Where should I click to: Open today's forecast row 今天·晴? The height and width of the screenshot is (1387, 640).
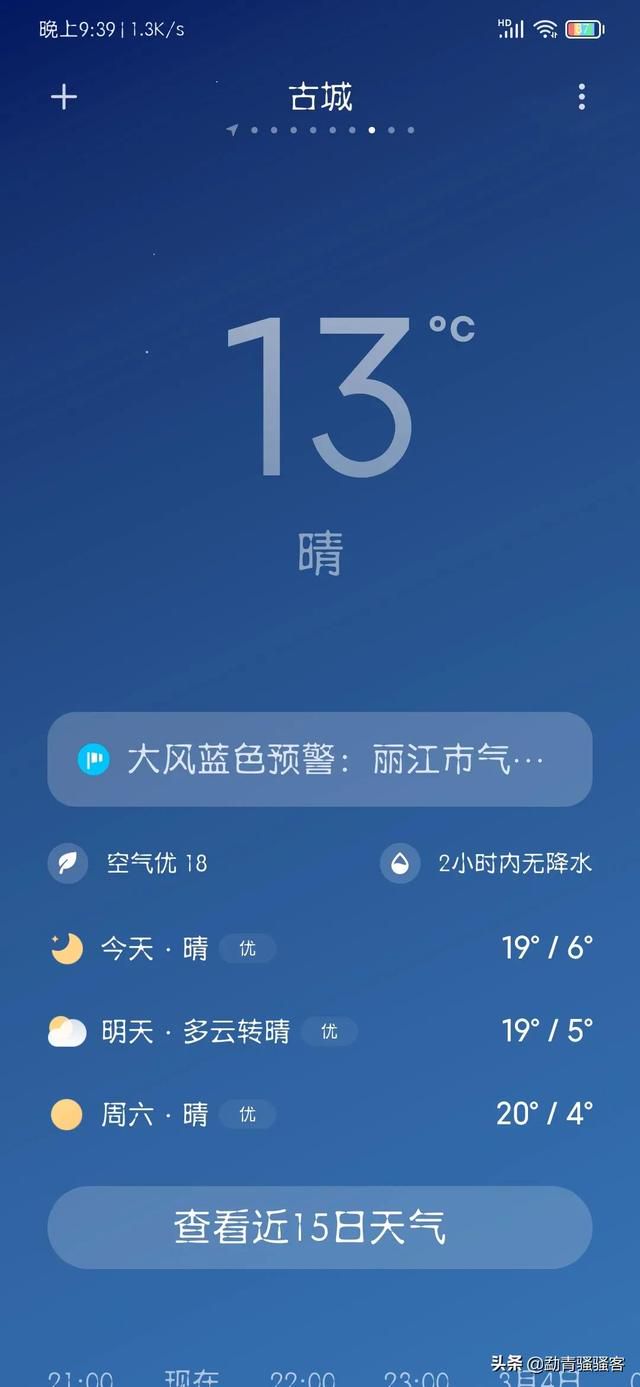point(320,948)
